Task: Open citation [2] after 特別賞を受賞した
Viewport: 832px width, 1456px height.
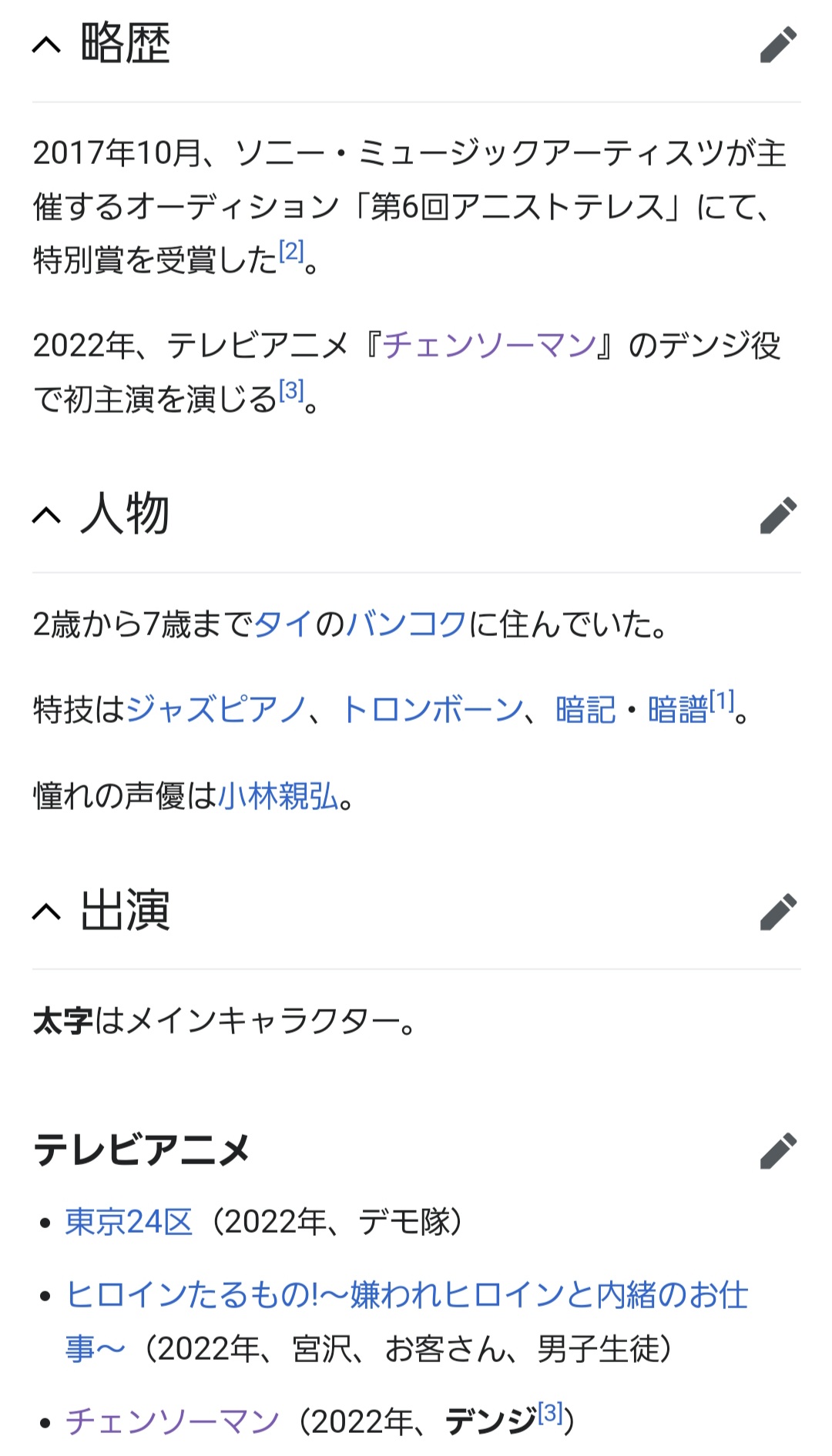Action: click(x=291, y=251)
